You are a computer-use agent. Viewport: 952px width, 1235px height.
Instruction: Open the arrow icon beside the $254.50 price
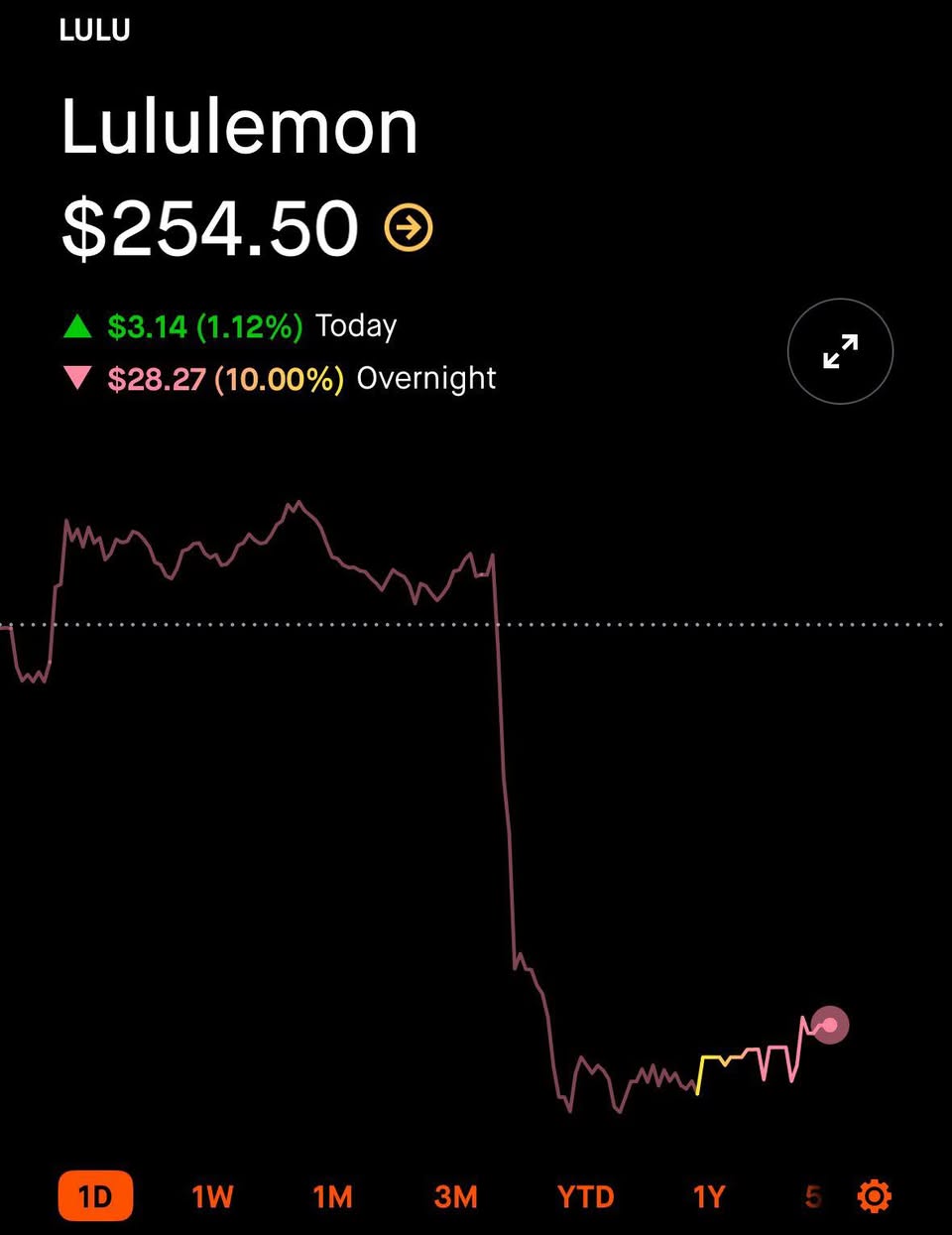click(x=409, y=228)
